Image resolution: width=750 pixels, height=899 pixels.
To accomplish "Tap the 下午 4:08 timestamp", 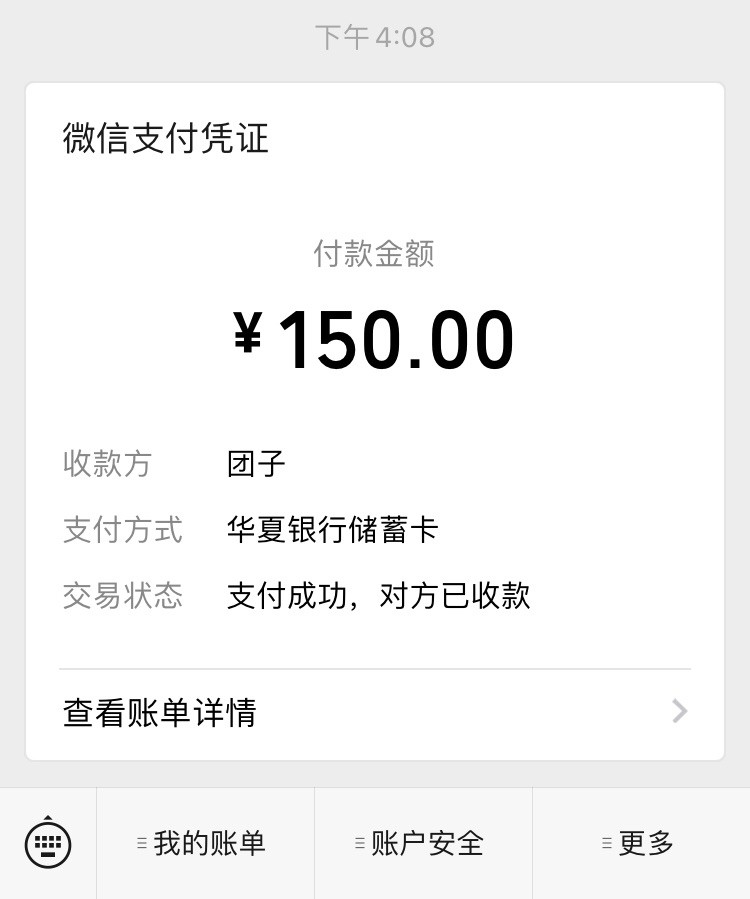I will (x=375, y=36).
